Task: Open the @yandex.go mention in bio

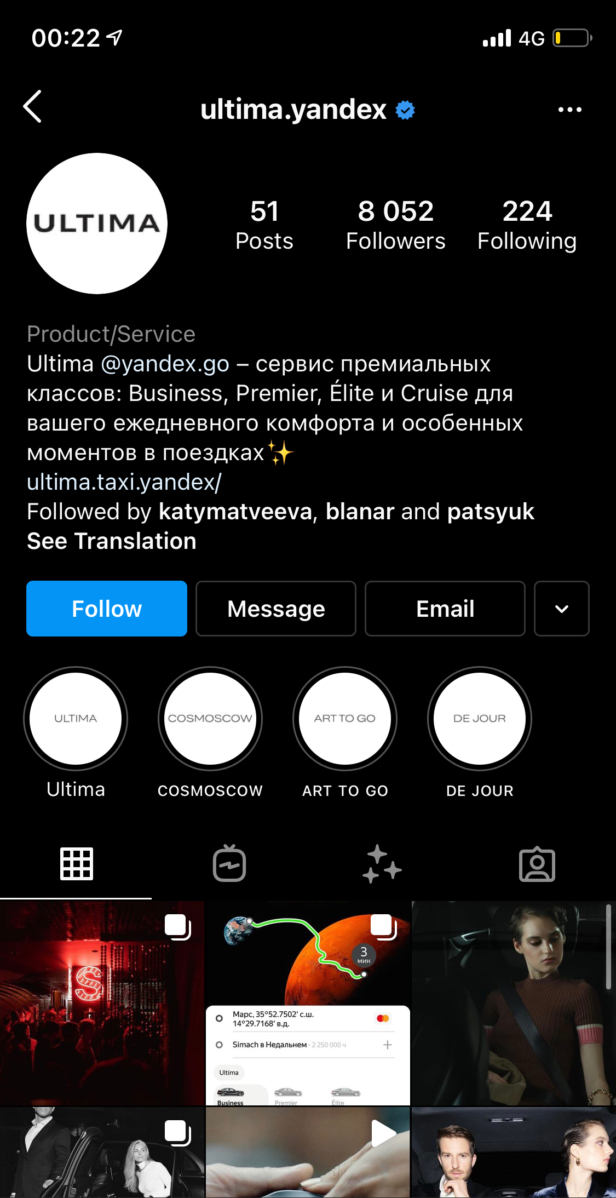Action: coord(165,363)
